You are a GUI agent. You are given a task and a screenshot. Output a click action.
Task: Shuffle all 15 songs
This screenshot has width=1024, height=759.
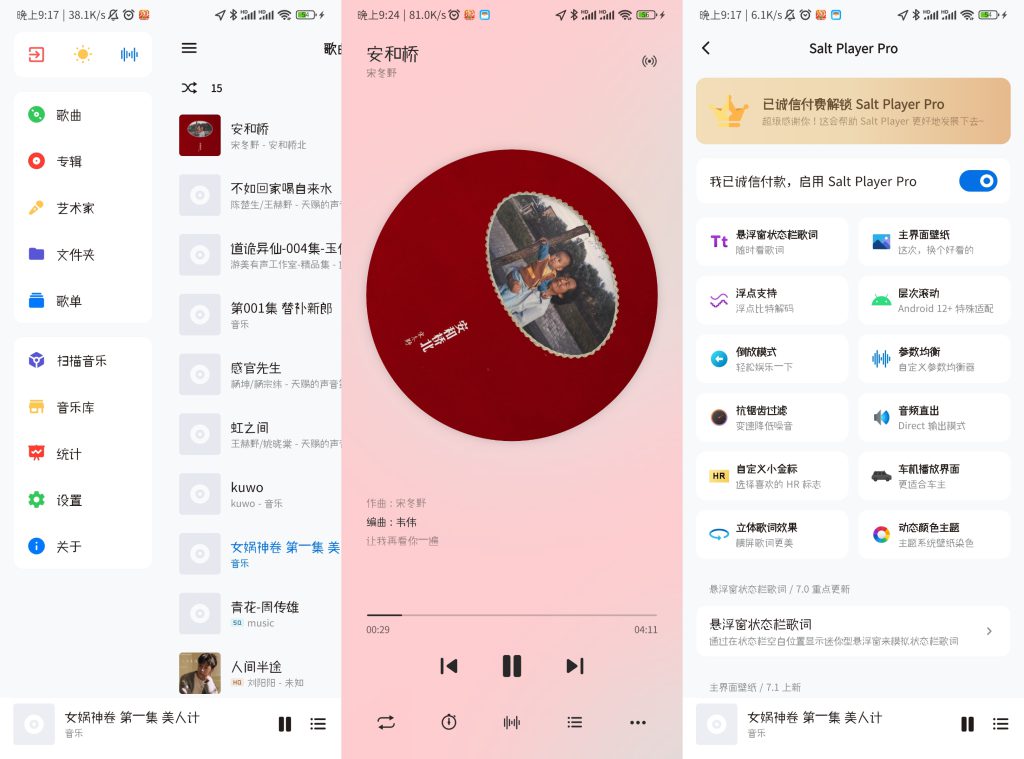[189, 88]
